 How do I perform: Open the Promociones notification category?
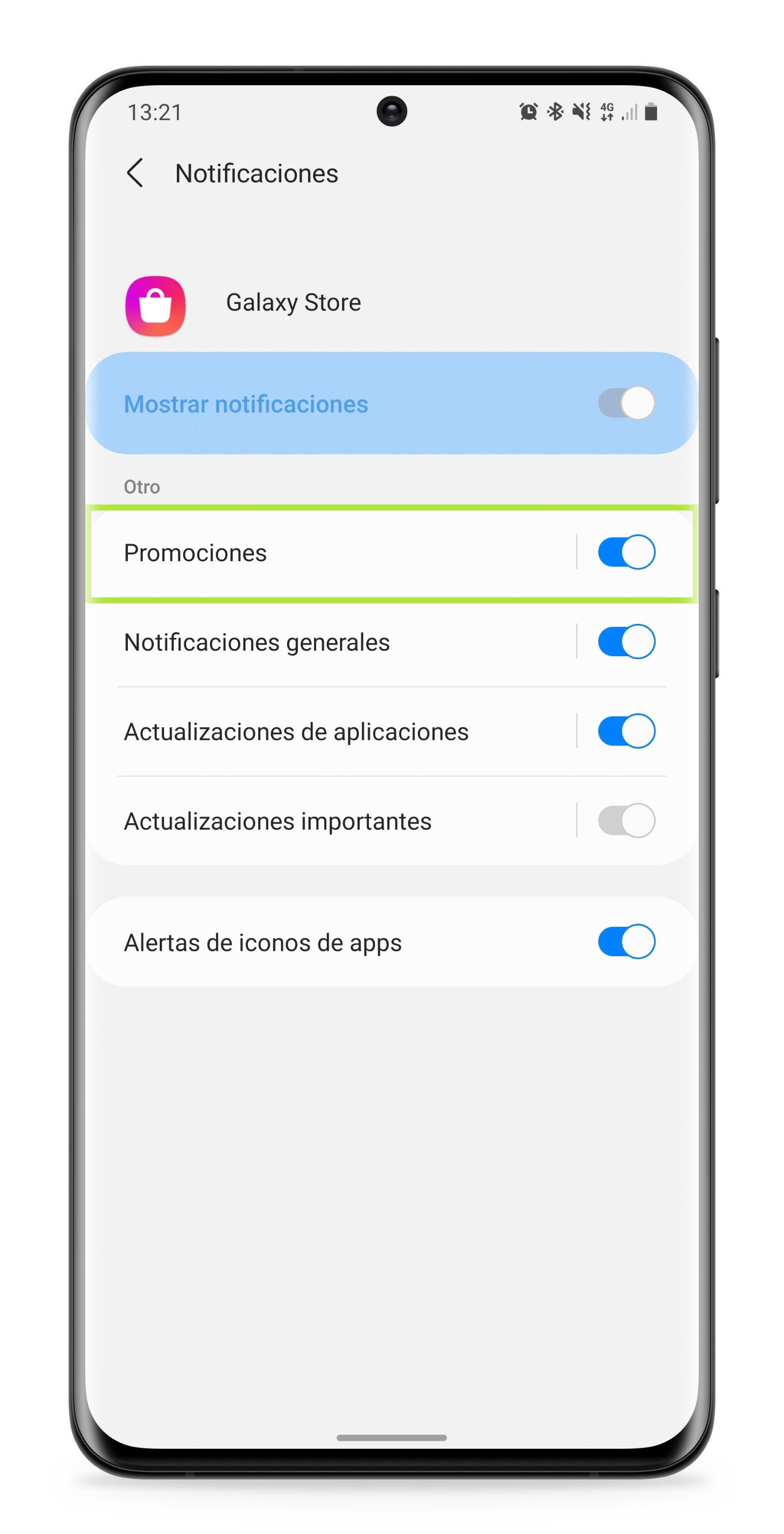[195, 553]
